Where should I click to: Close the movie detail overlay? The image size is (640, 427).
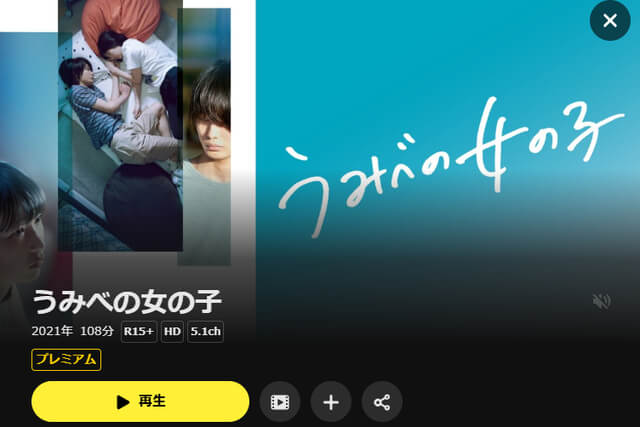[x=609, y=20]
